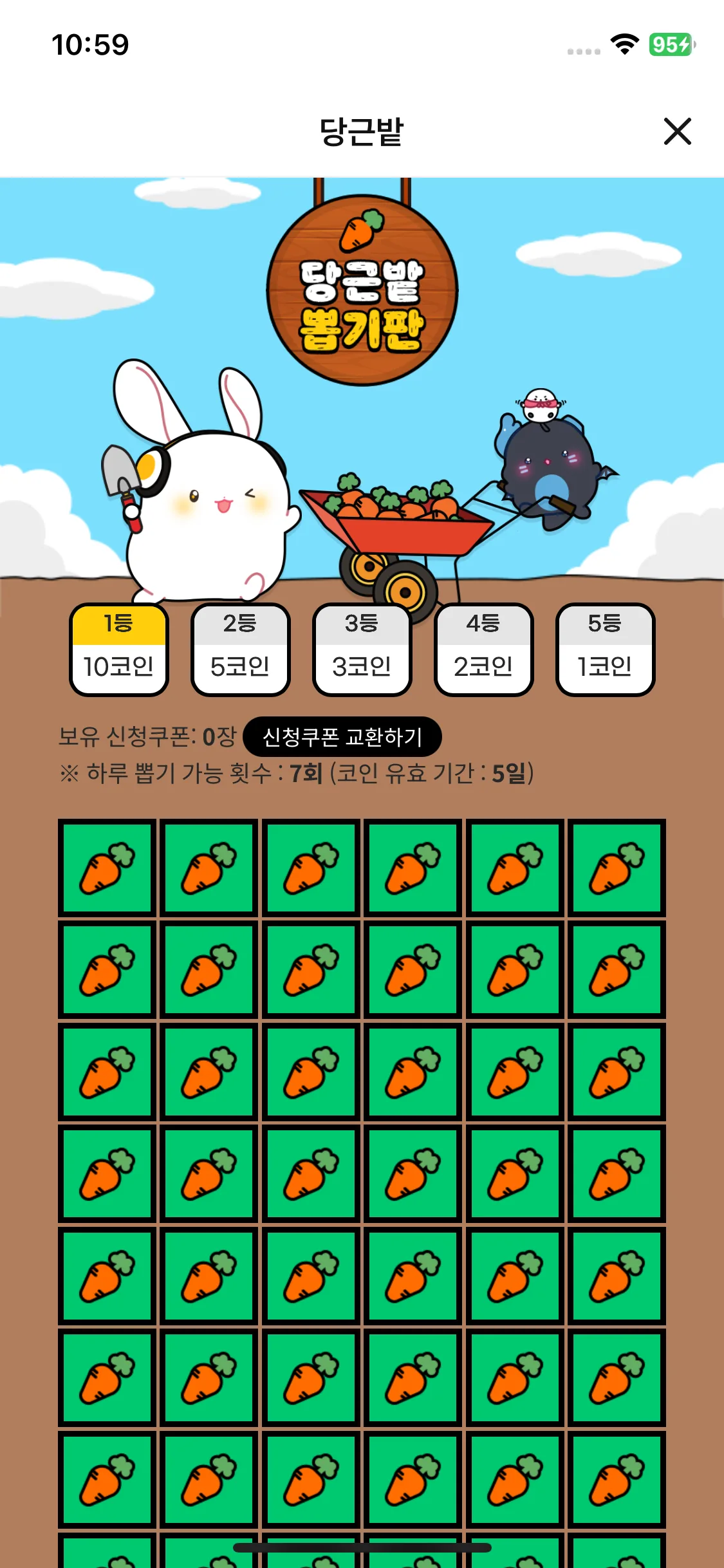Select the 4등 2코인 prize badge

click(483, 649)
